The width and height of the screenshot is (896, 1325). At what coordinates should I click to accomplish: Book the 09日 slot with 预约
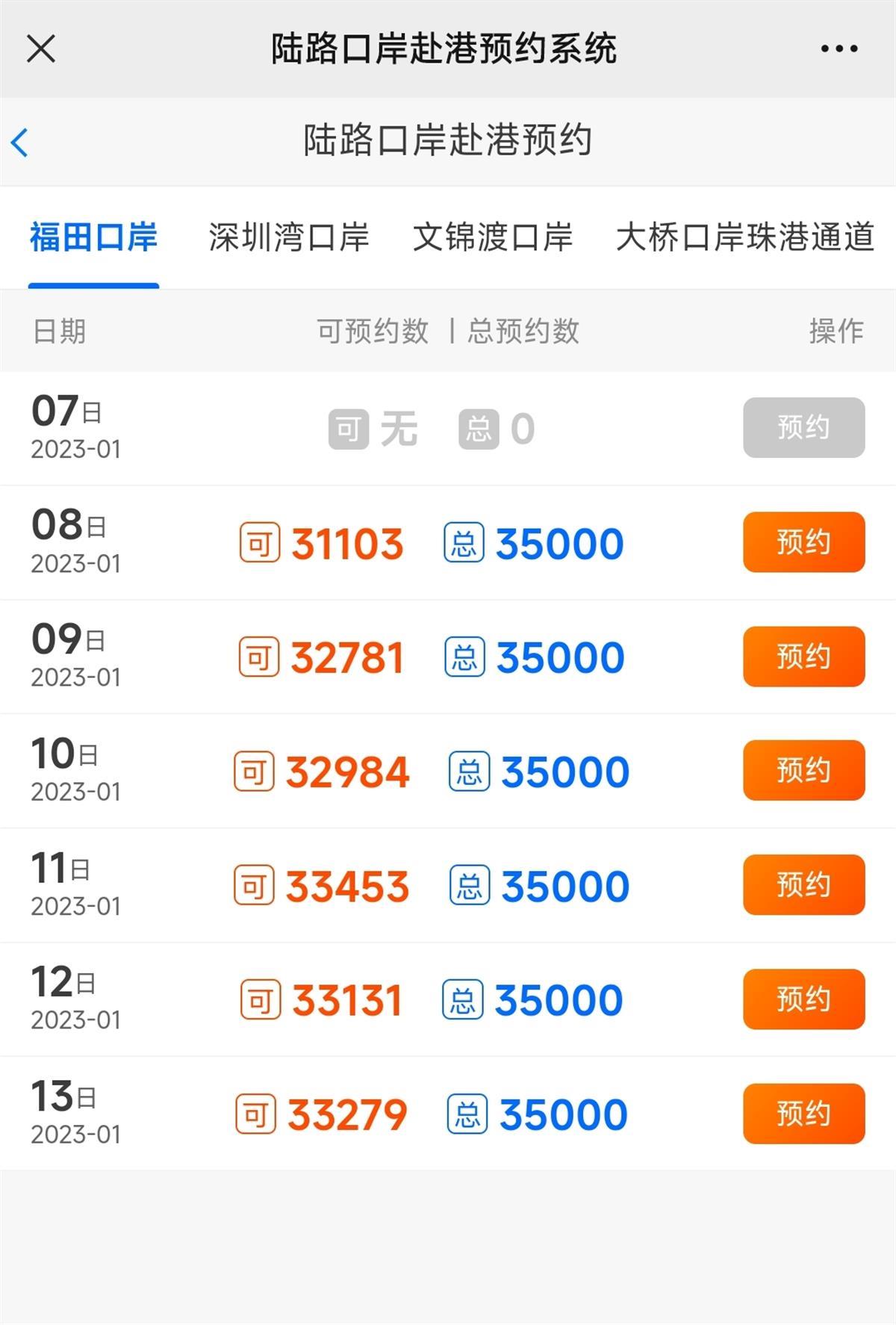coord(803,657)
